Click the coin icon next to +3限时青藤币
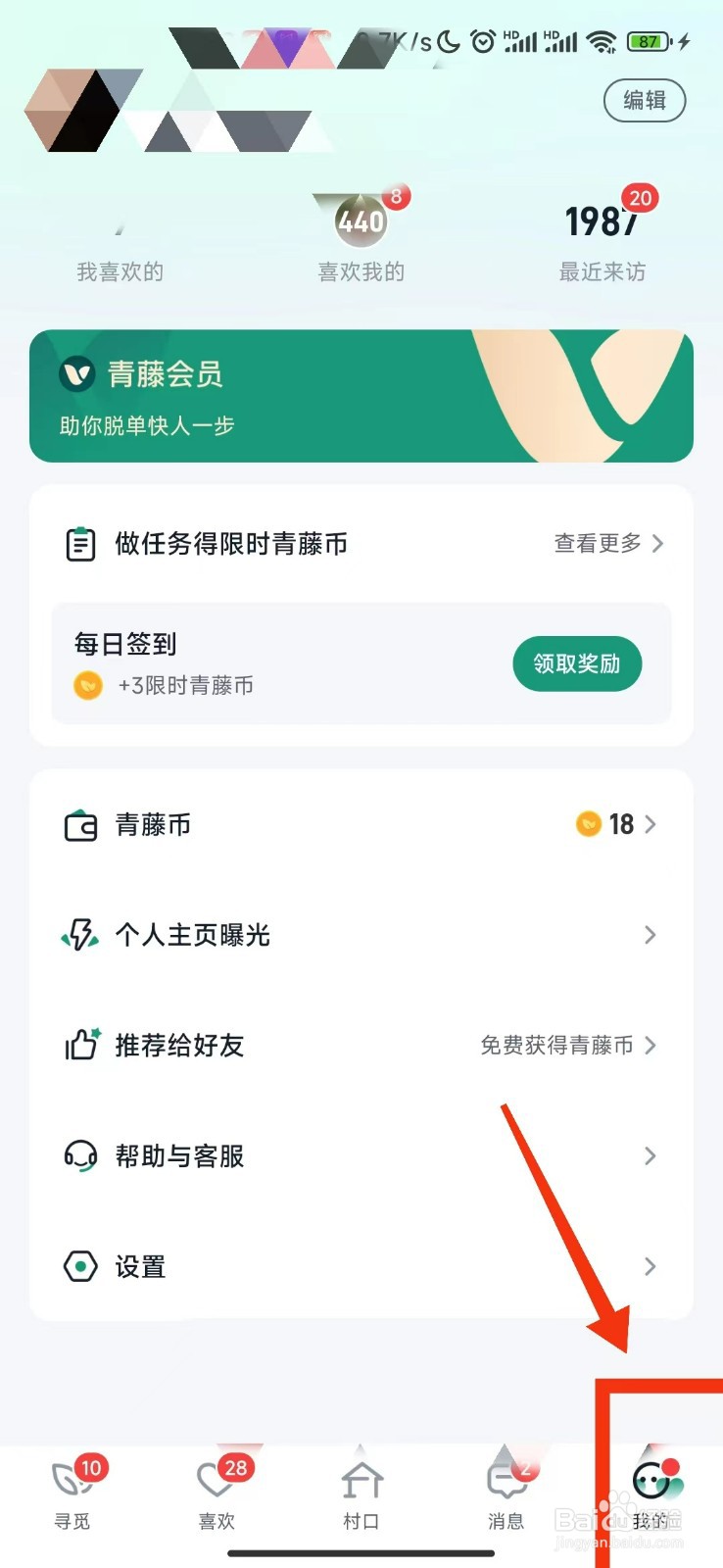The height and width of the screenshot is (1568, 723). (88, 686)
